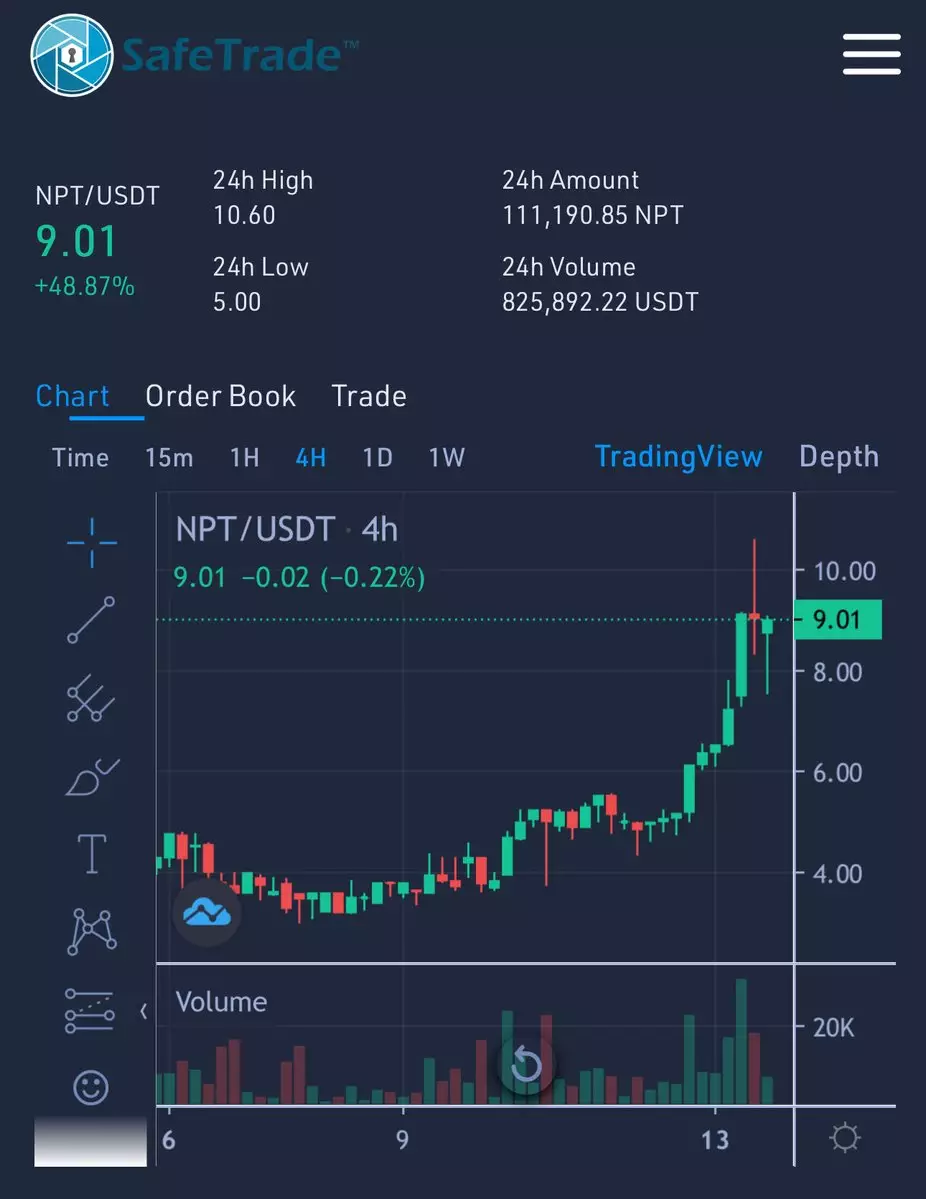Select the text annotation tool
This screenshot has width=926, height=1199.
coord(91,854)
